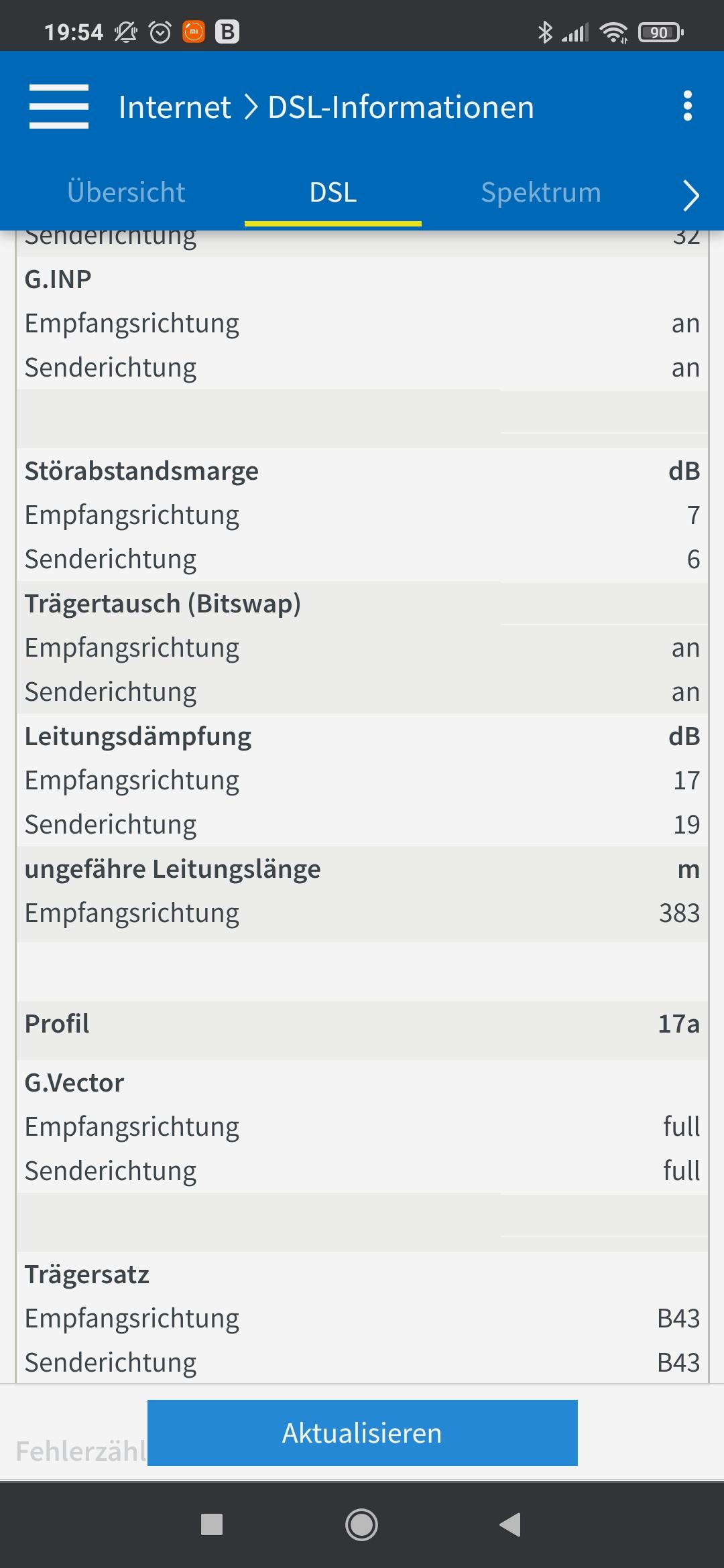Screen dimensions: 724x1568
Task: Open the three-dot overflow menu
Action: pos(687,107)
